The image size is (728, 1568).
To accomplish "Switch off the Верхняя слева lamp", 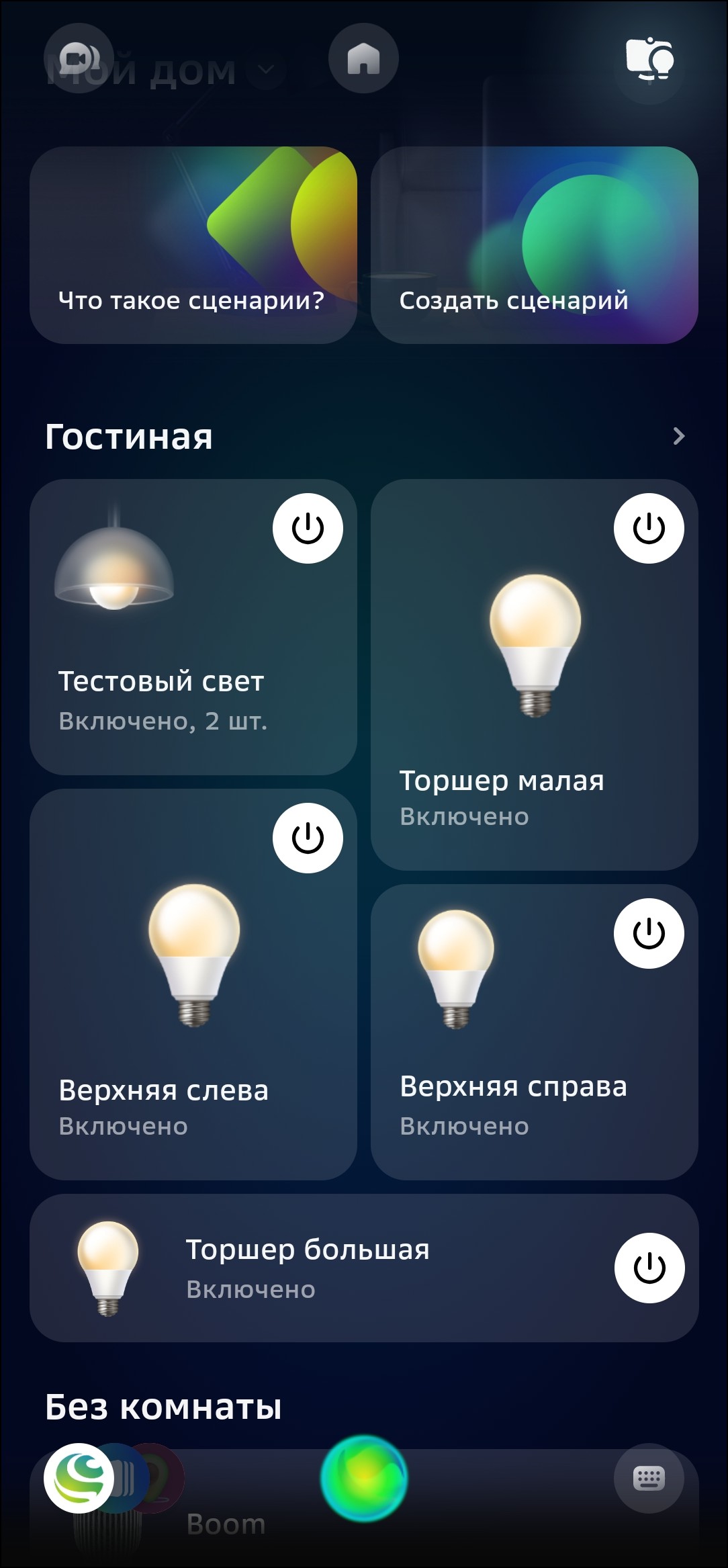I will coord(308,838).
